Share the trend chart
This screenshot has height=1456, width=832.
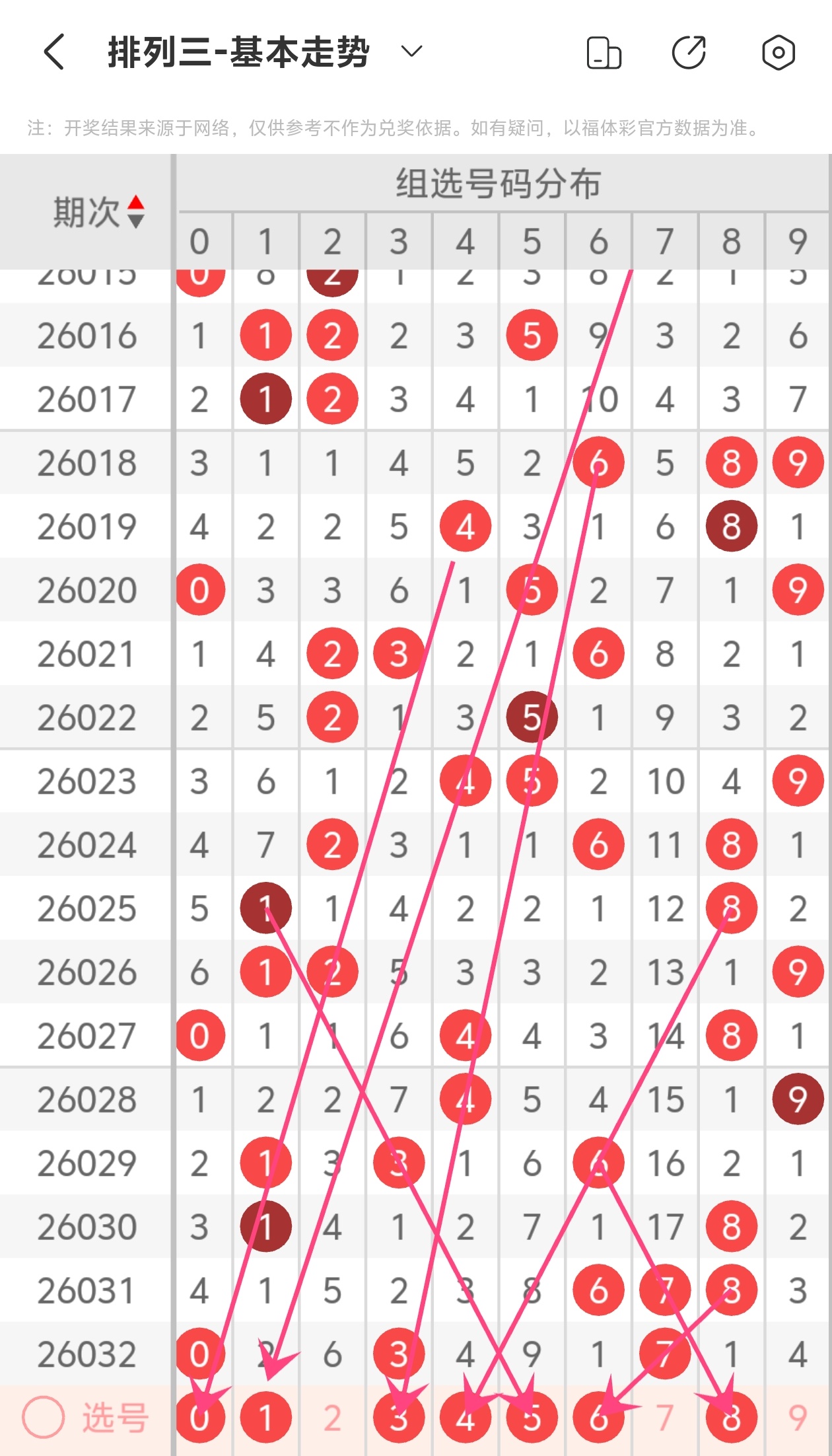(689, 53)
